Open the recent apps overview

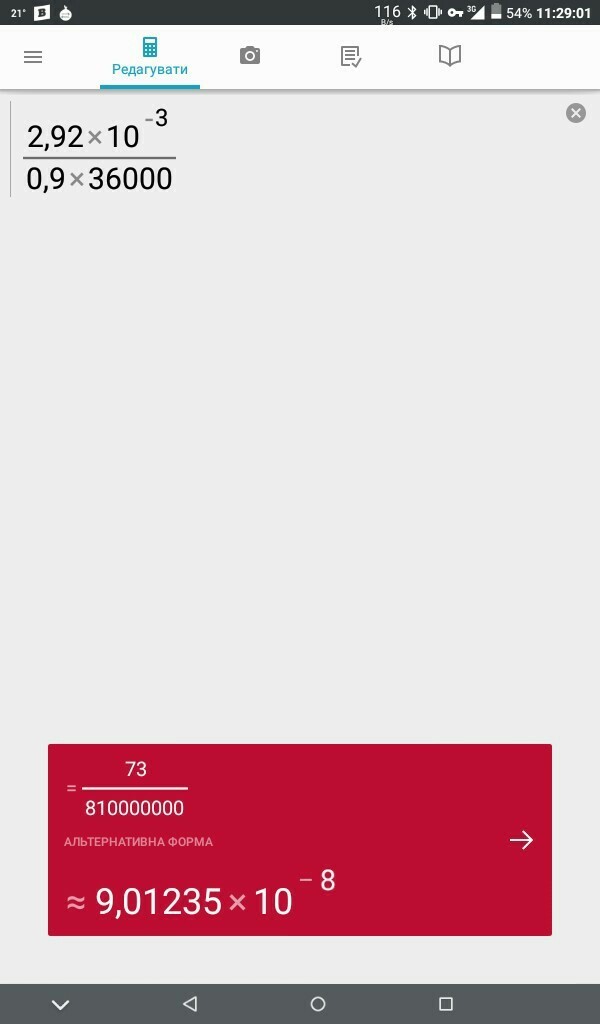446,1003
